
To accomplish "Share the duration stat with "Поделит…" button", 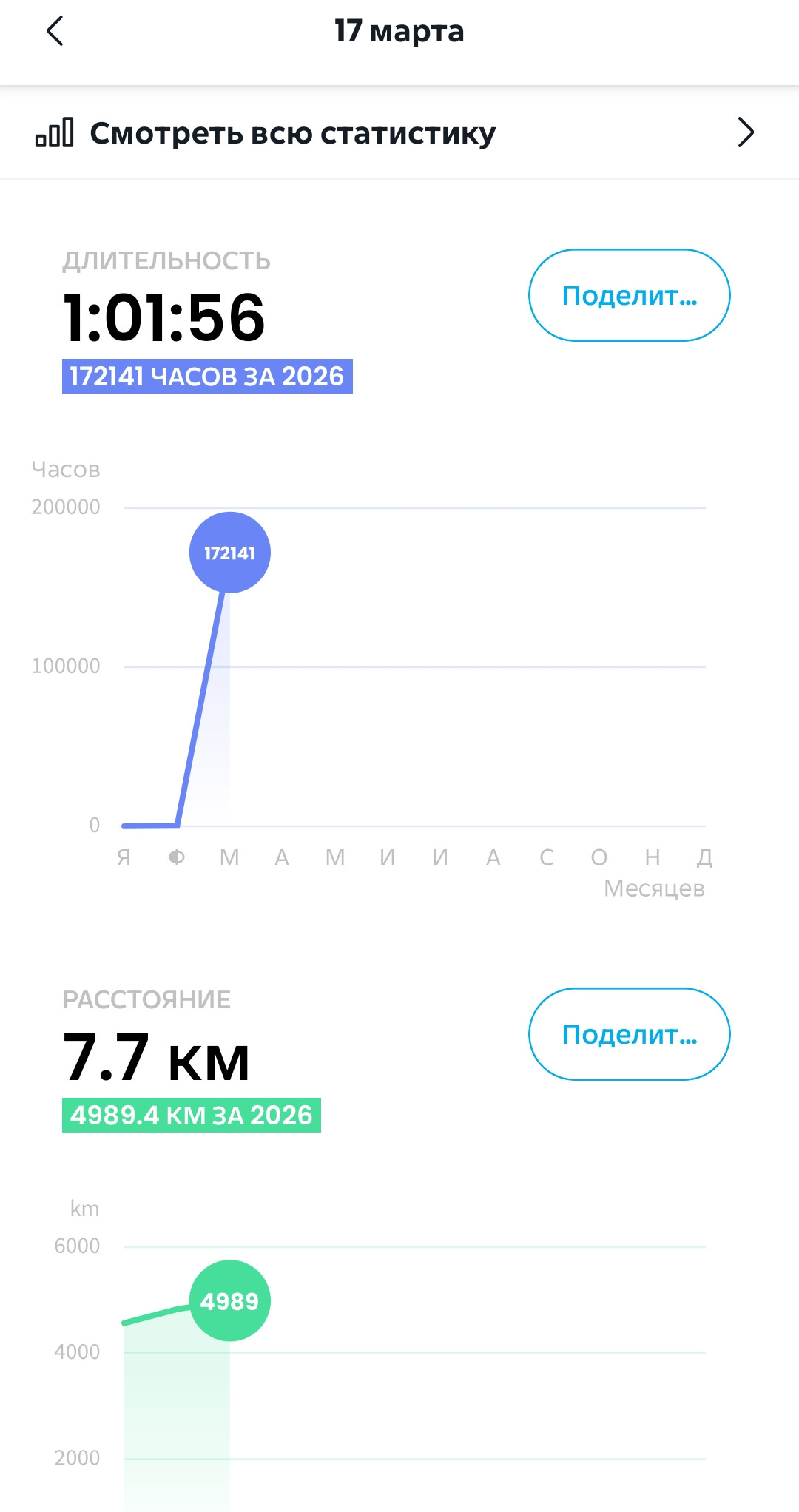I will (630, 295).
